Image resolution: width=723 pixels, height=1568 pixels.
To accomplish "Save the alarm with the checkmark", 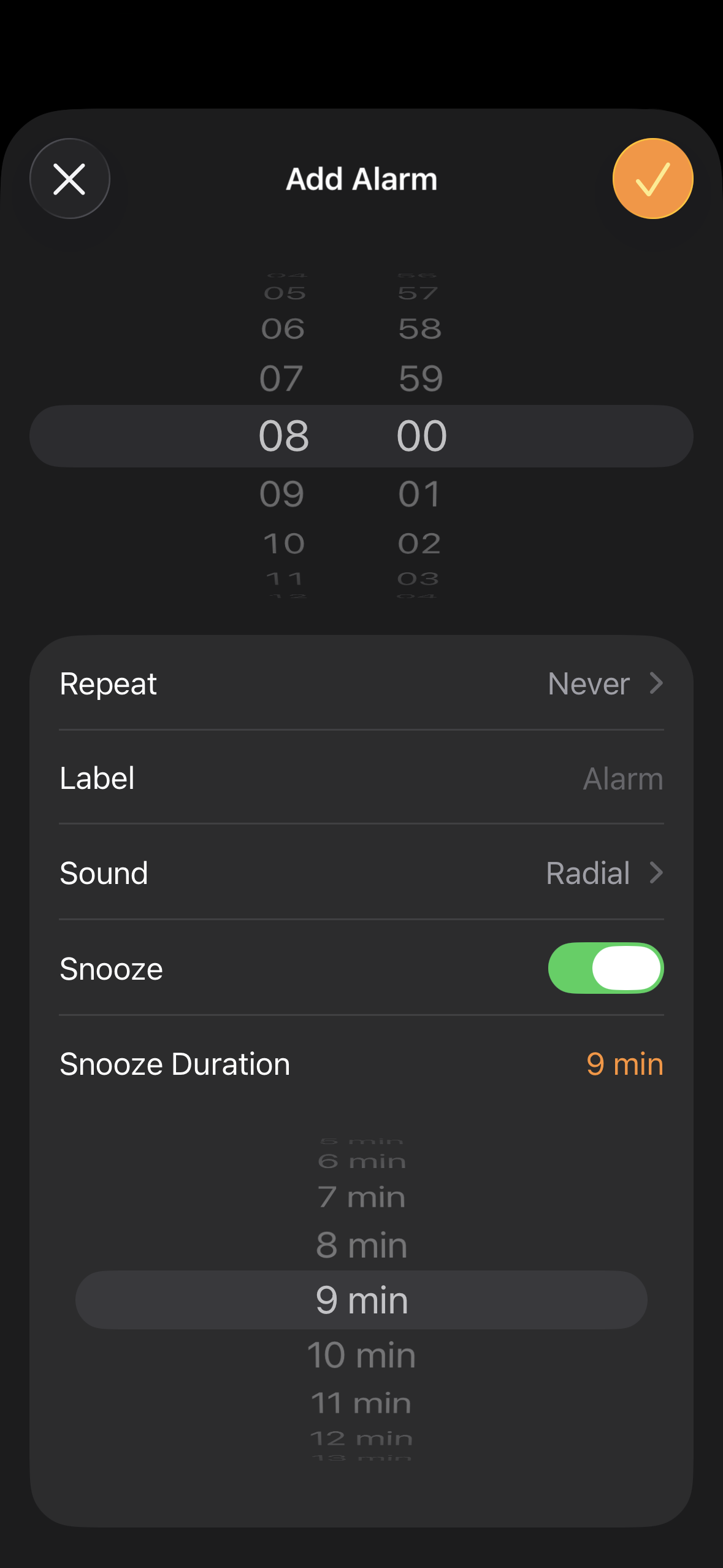I will [x=652, y=179].
